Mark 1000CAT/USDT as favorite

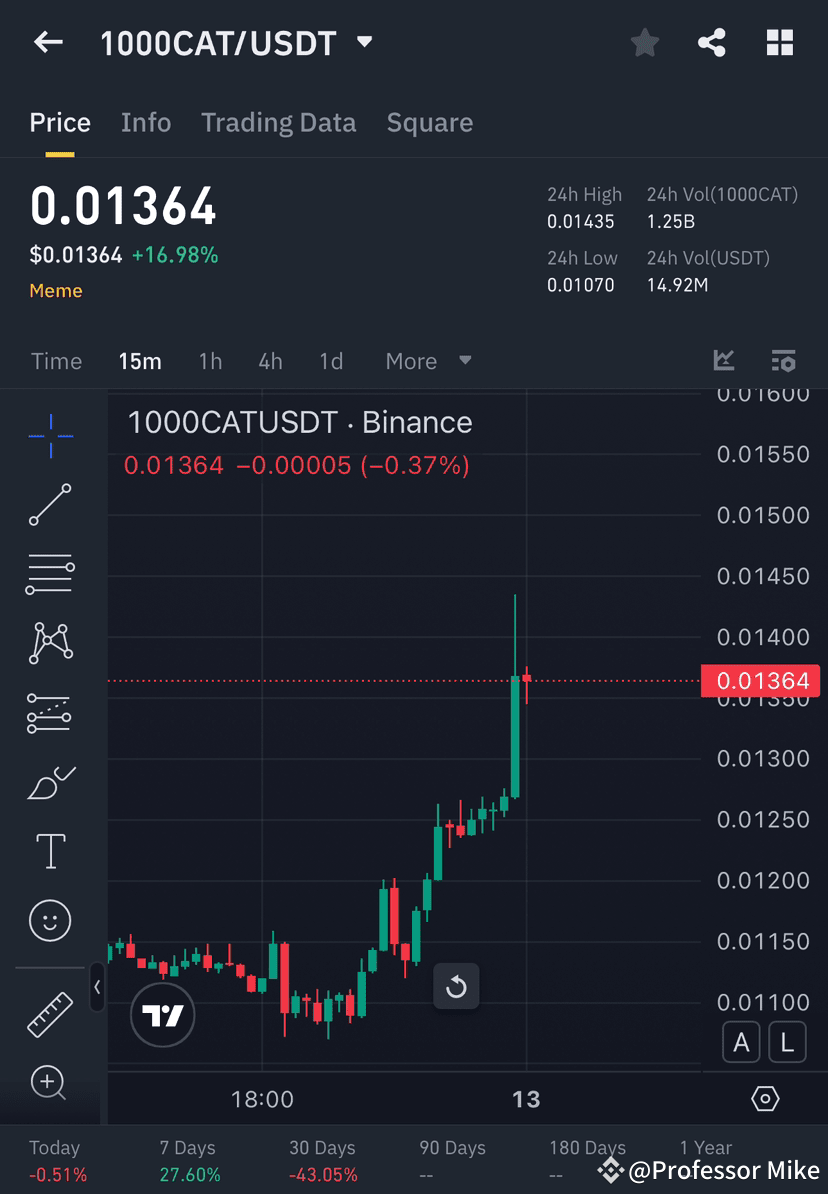coord(644,42)
